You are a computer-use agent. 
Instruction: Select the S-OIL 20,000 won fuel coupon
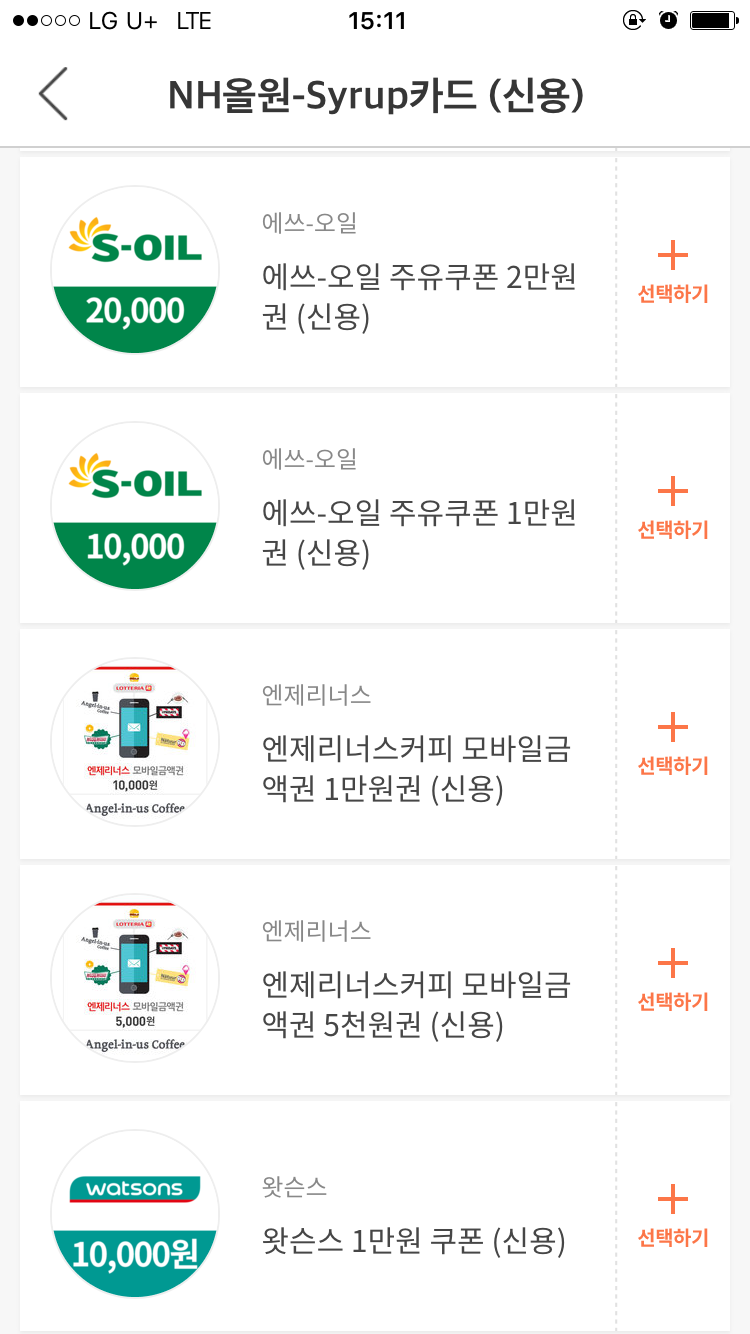(673, 272)
